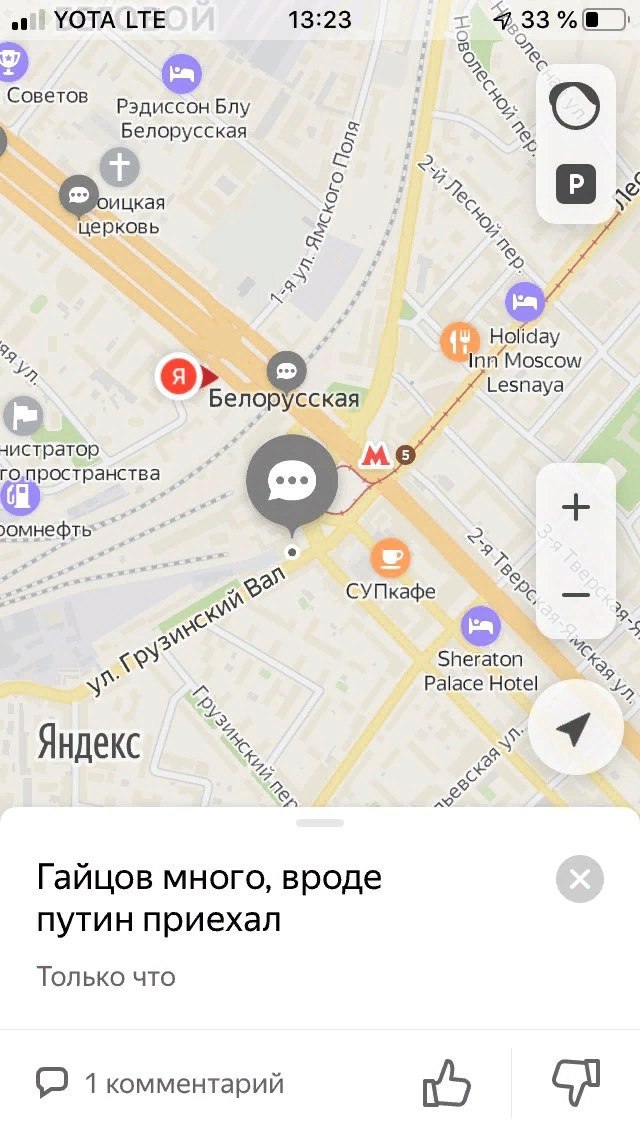Open the Alice voice assistant button
This screenshot has height=1136, width=640.
pyautogui.click(x=575, y=105)
